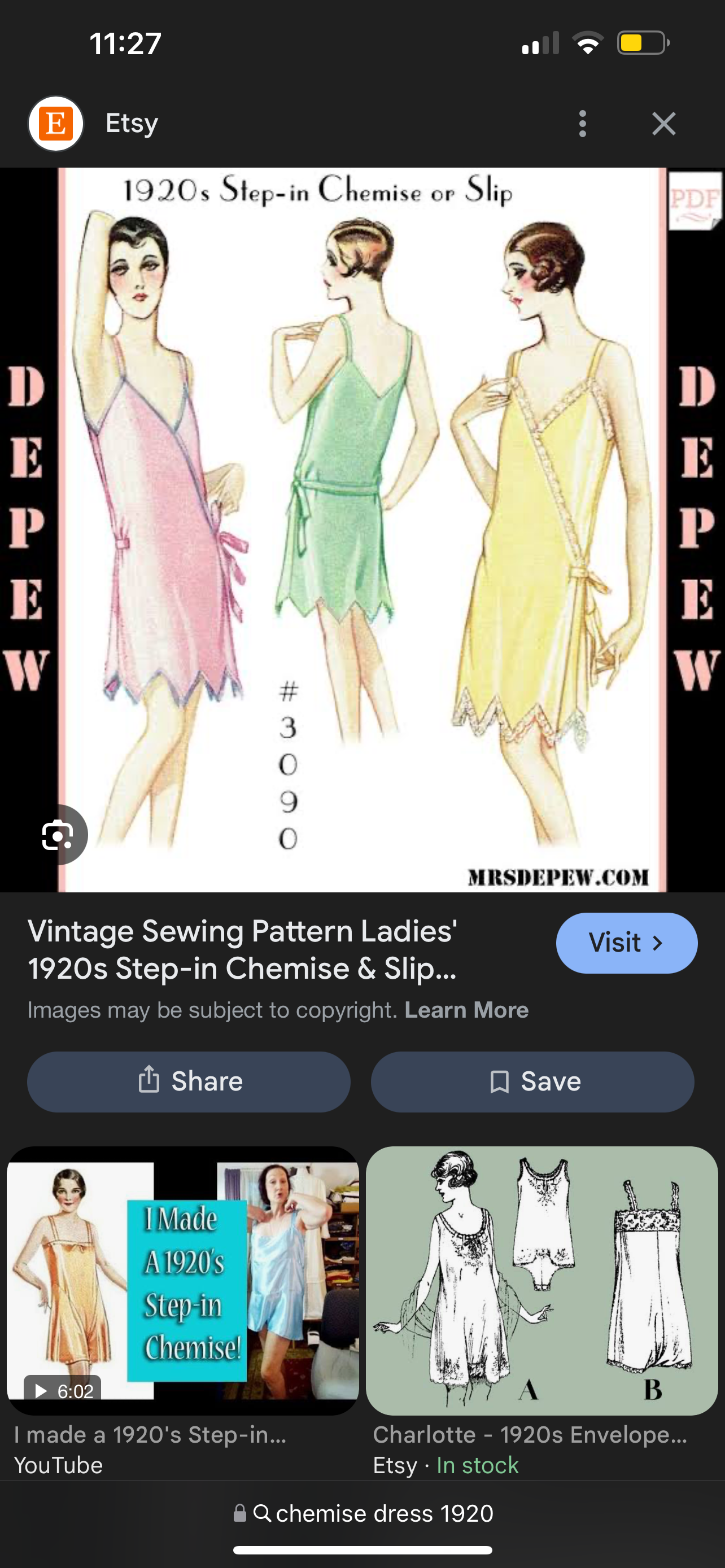Open the YouTube step-in chemise video
725x1568 pixels.
pos(182,1281)
